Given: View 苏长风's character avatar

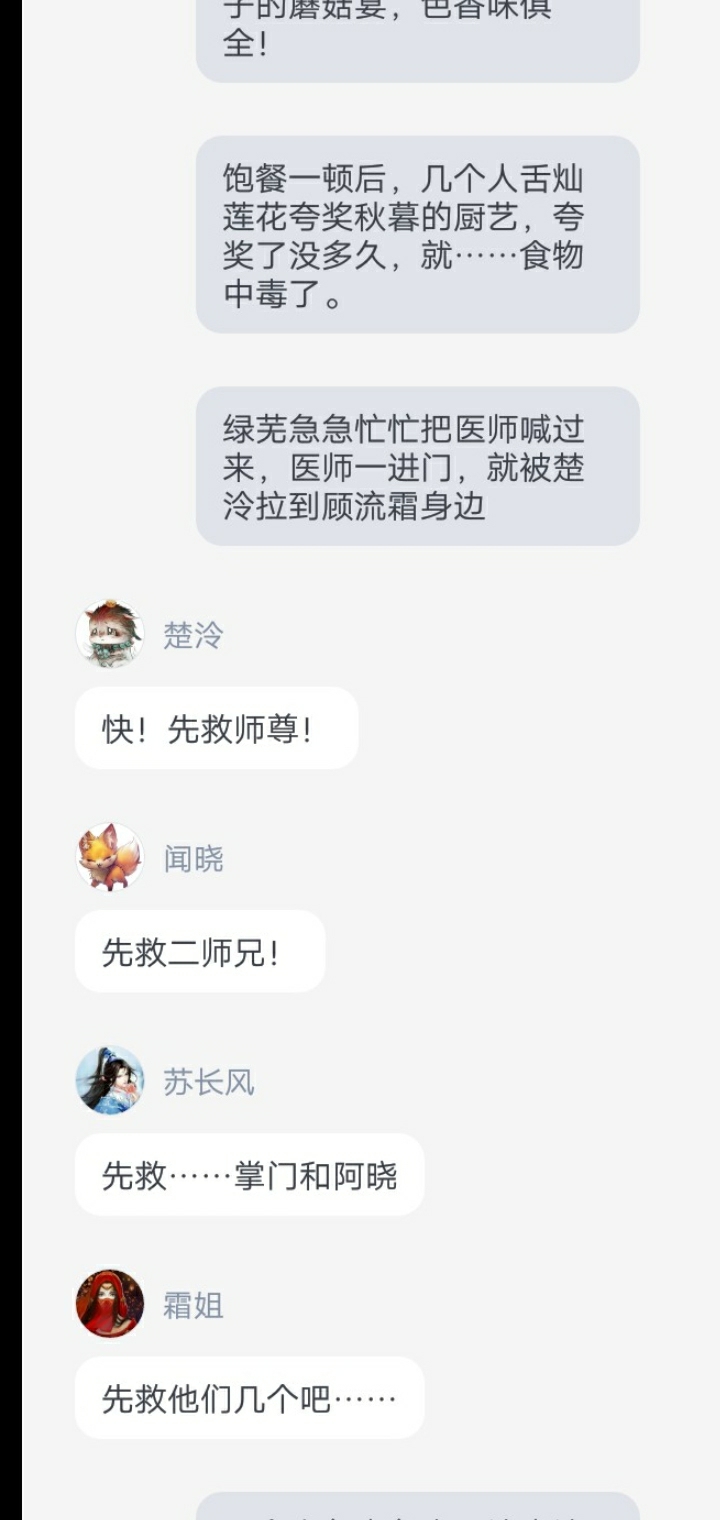Looking at the screenshot, I should click(110, 1081).
